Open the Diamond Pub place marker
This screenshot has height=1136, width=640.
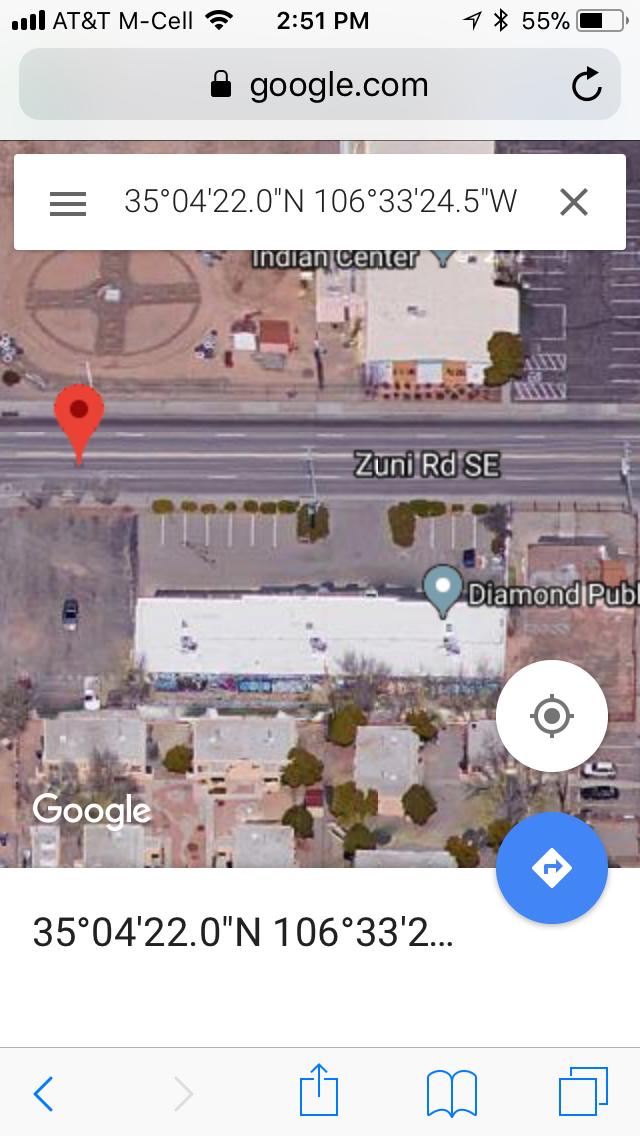pyautogui.click(x=443, y=590)
